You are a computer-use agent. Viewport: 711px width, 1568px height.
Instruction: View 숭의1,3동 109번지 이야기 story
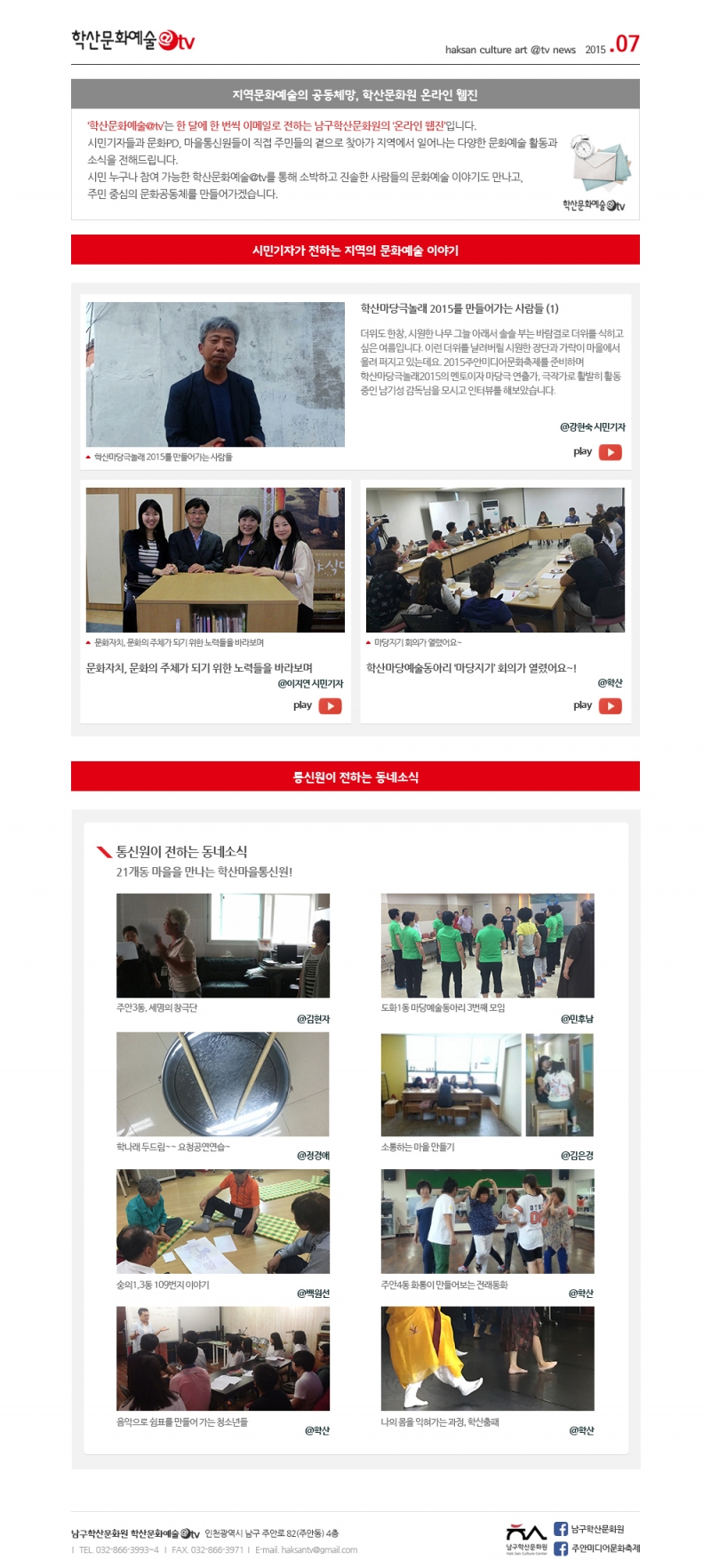(x=222, y=1222)
